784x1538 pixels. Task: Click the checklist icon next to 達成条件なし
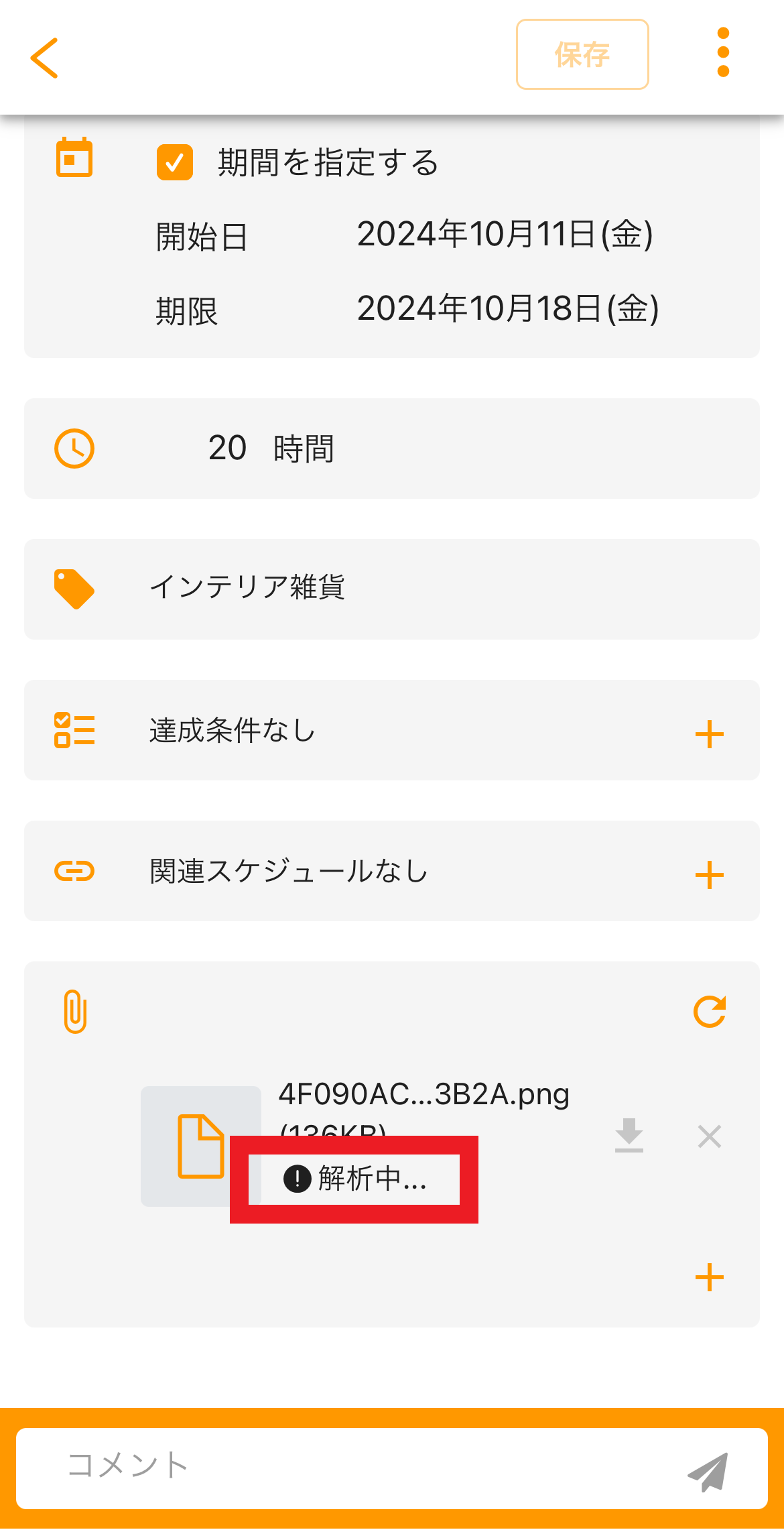point(74,731)
